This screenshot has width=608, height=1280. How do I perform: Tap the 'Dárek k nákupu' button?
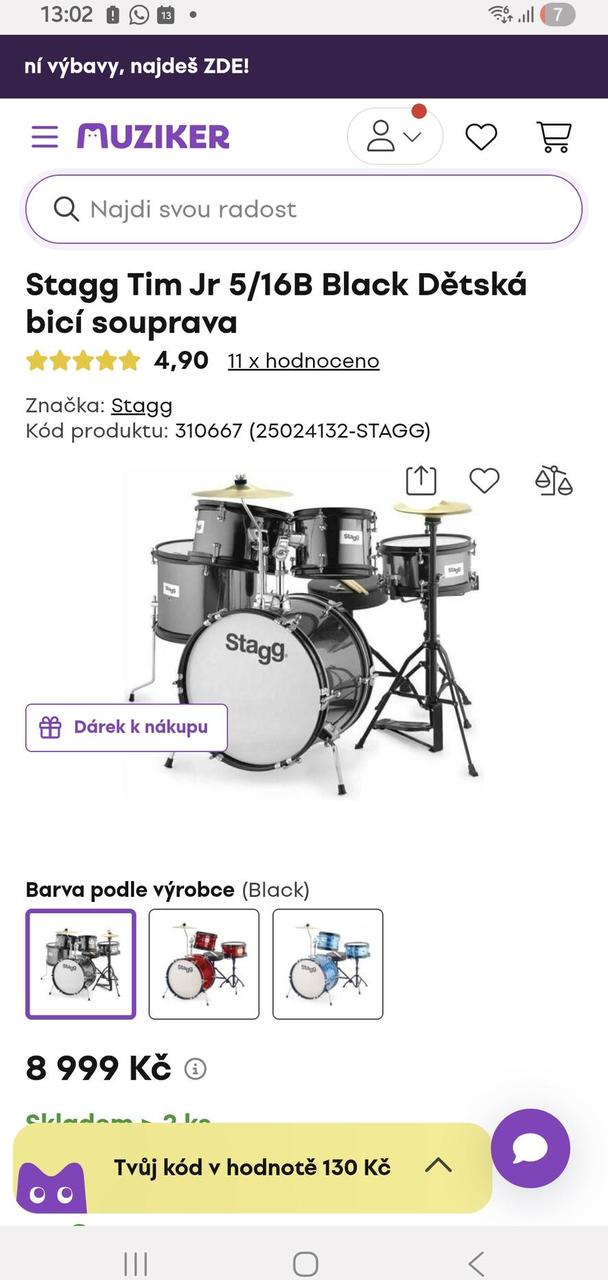[126, 727]
